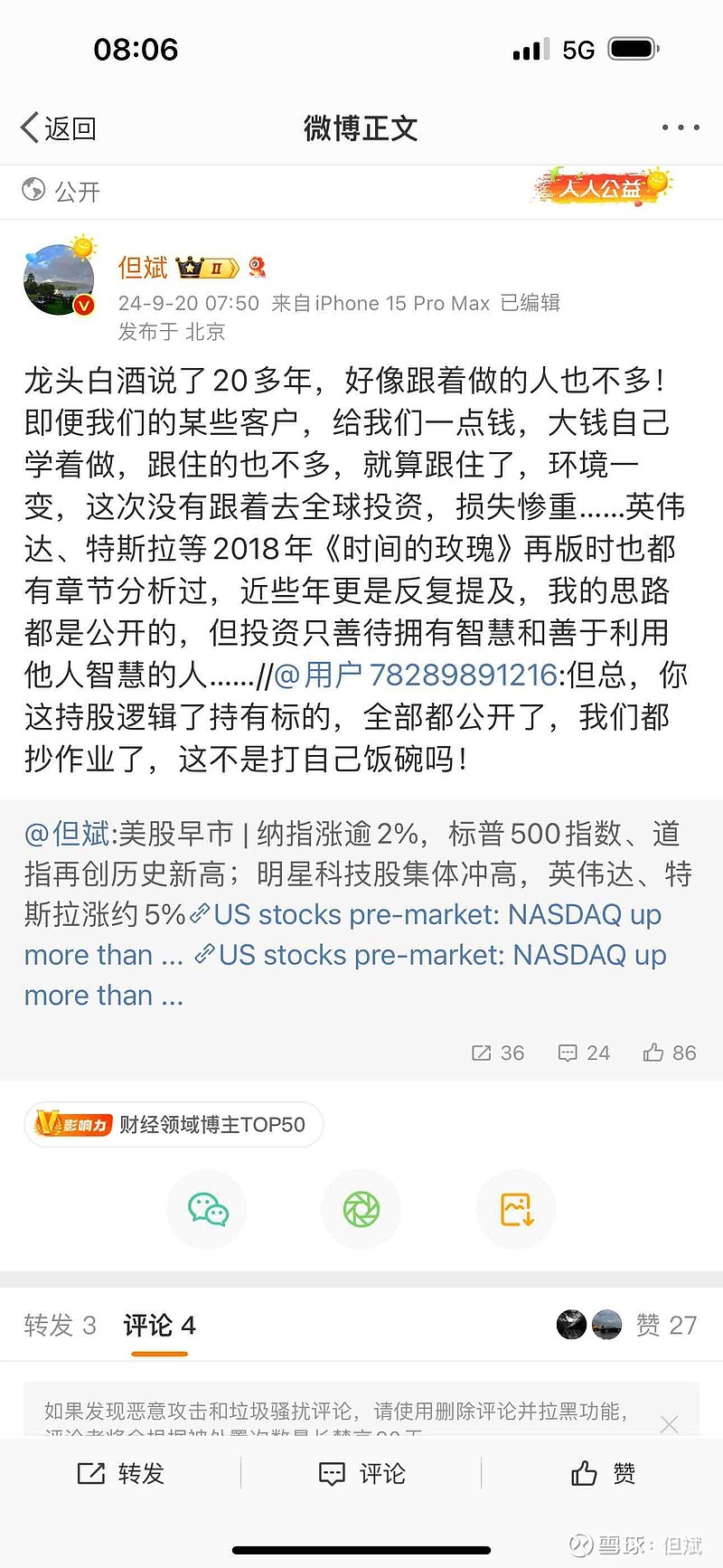Viewport: 723px width, 1568px height.
Task: Dismiss the malicious comments notice
Action: (669, 1424)
